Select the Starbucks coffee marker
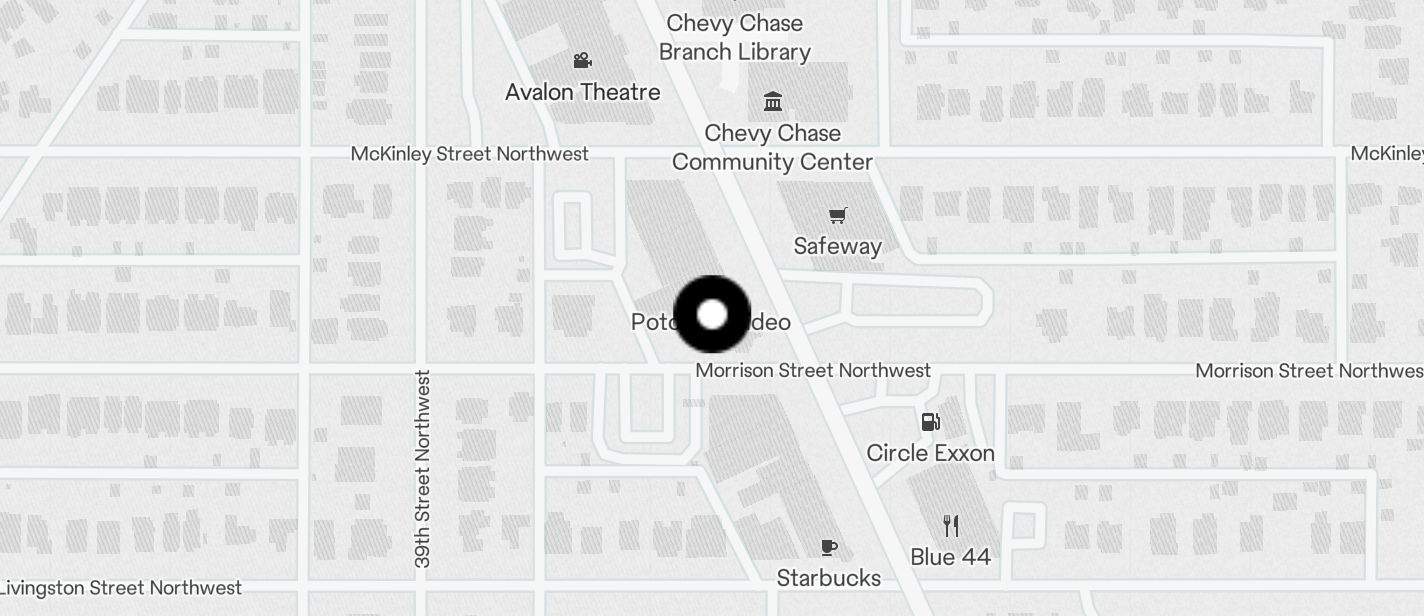Screen dimensions: 1424x616 (828, 548)
